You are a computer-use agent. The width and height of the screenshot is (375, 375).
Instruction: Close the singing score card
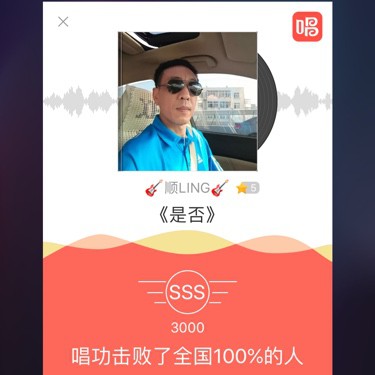tap(63, 22)
